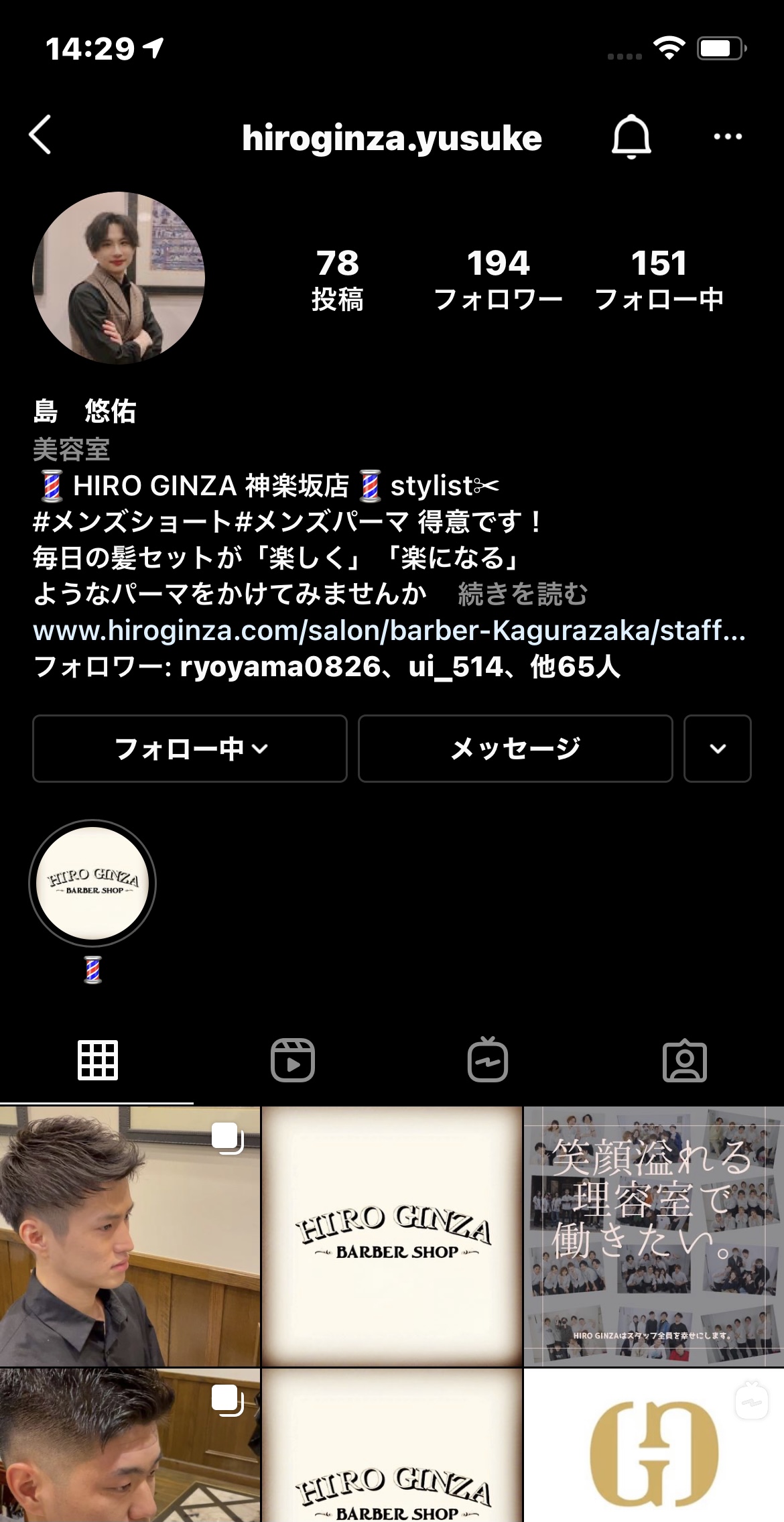Open the three-dot overflow menu
The image size is (784, 1522).
point(727,137)
